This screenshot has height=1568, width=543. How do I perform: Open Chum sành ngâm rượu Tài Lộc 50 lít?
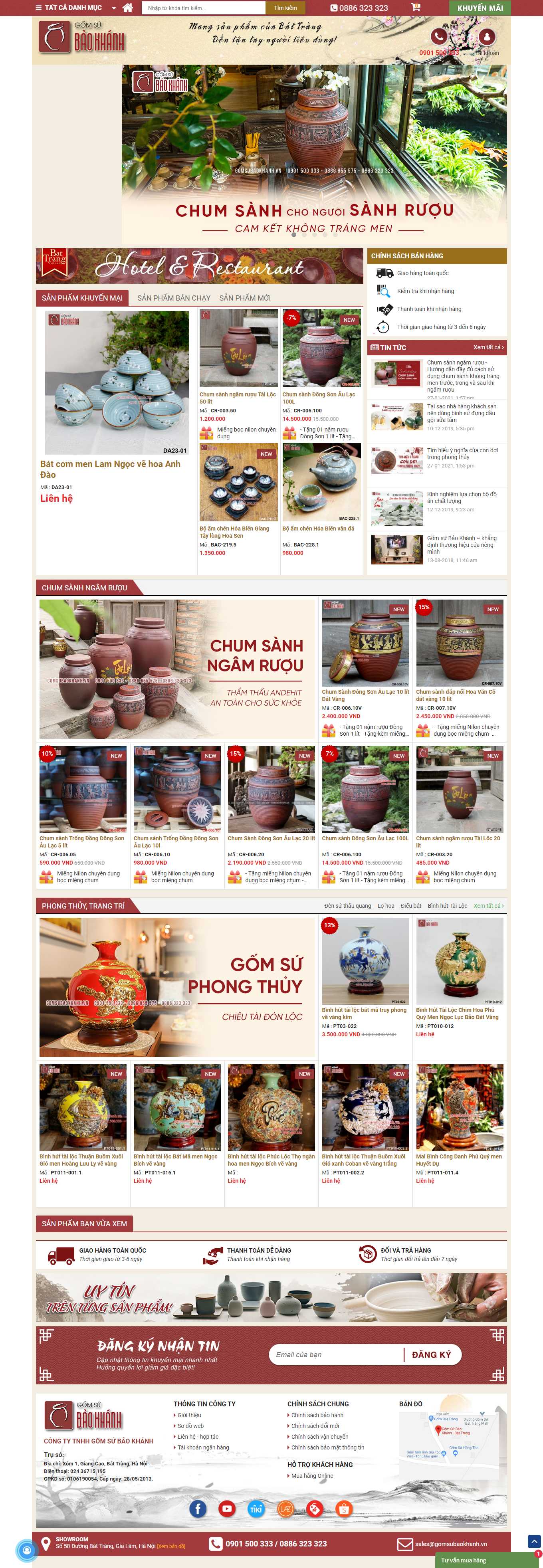pyautogui.click(x=238, y=398)
